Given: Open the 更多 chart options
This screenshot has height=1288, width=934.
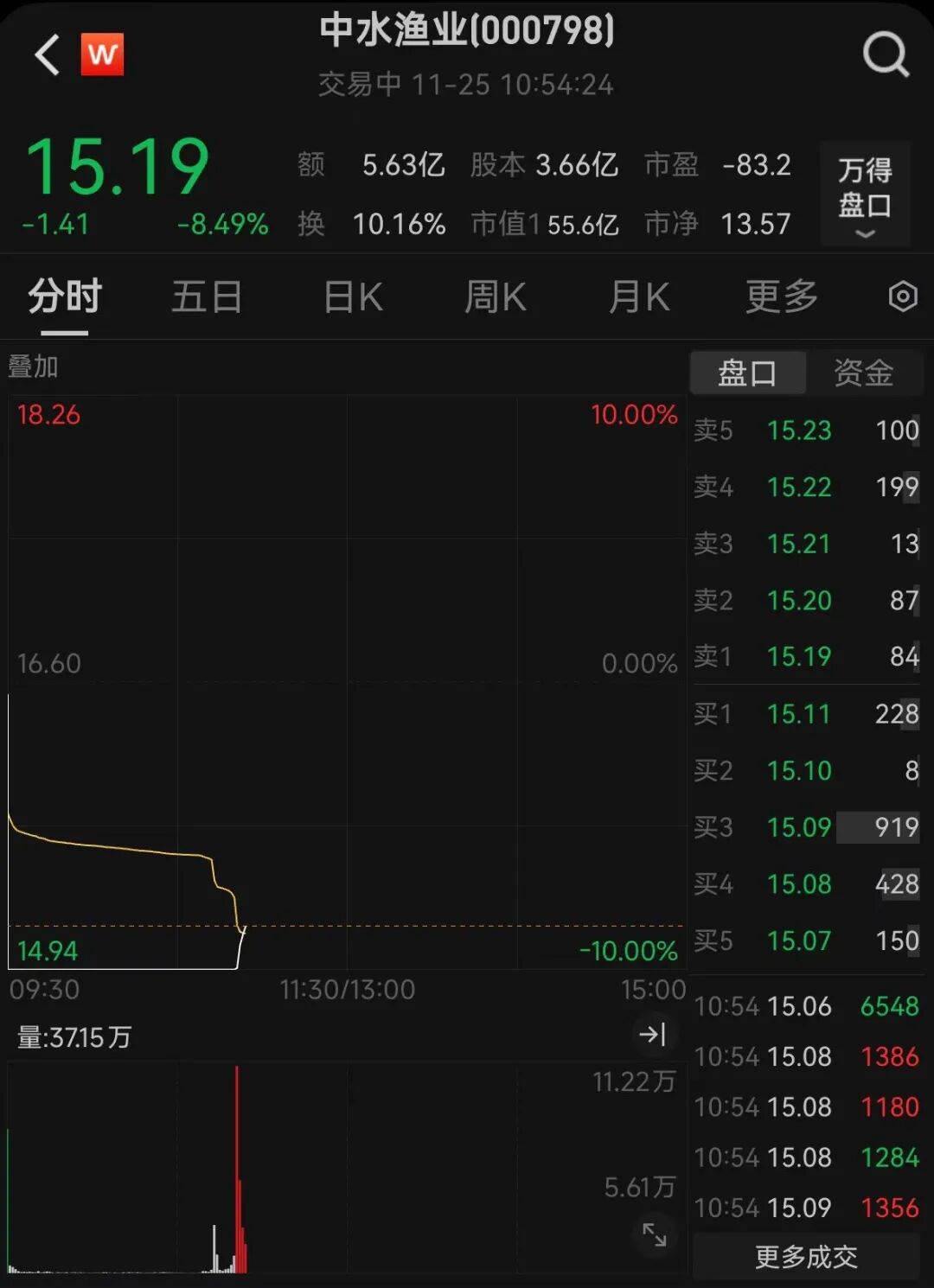Looking at the screenshot, I should click(x=782, y=297).
